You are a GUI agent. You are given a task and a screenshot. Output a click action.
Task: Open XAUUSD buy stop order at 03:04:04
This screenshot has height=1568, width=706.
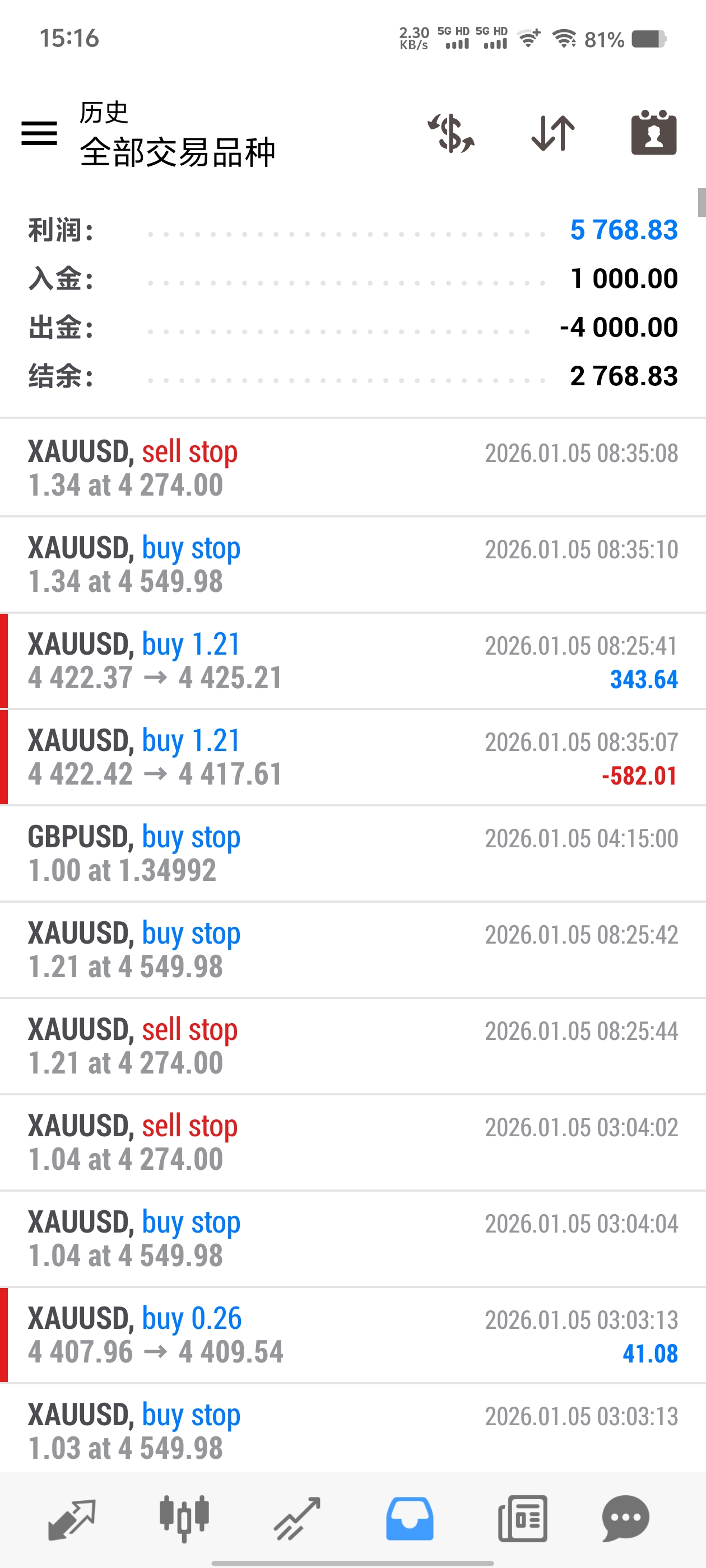click(x=352, y=1239)
